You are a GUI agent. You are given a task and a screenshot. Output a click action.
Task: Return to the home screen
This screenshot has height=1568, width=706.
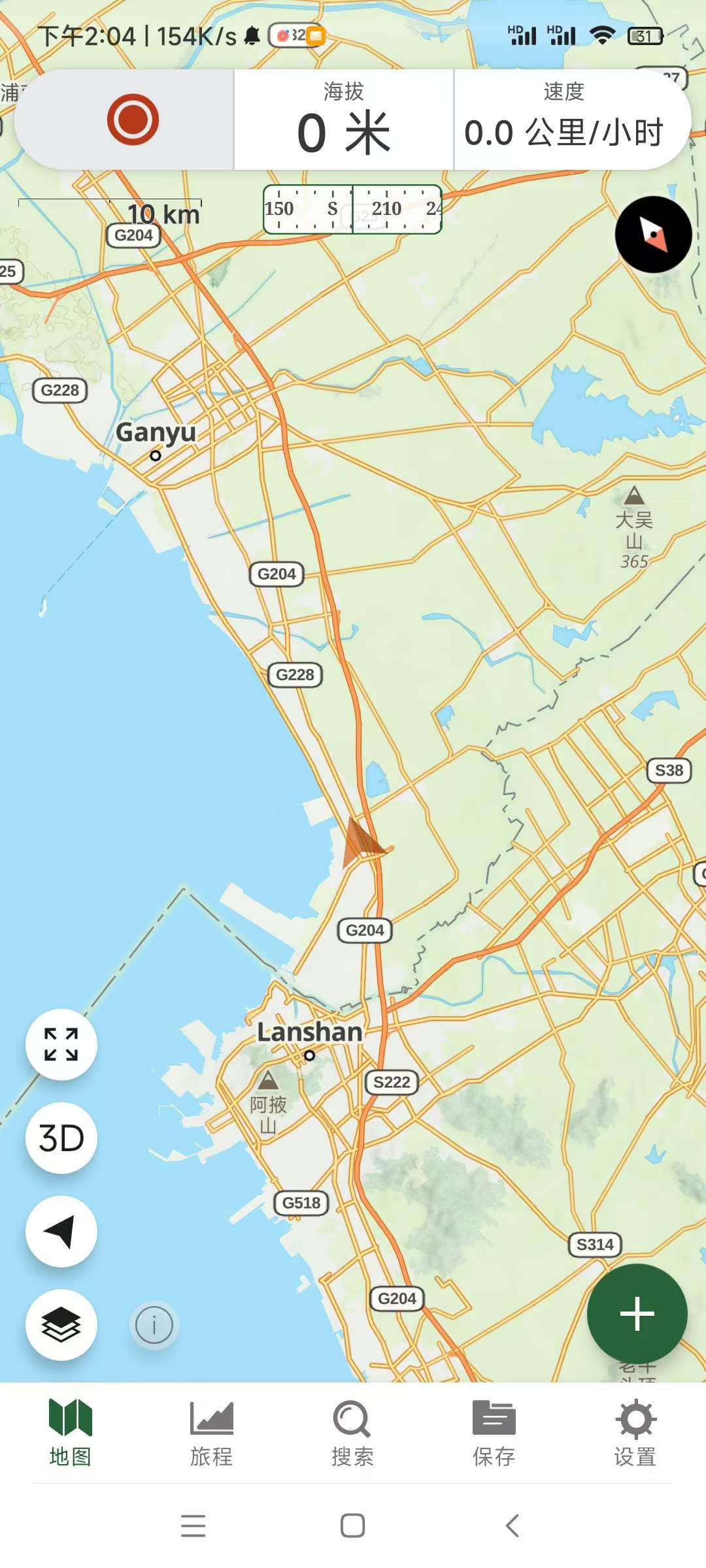tap(352, 1526)
